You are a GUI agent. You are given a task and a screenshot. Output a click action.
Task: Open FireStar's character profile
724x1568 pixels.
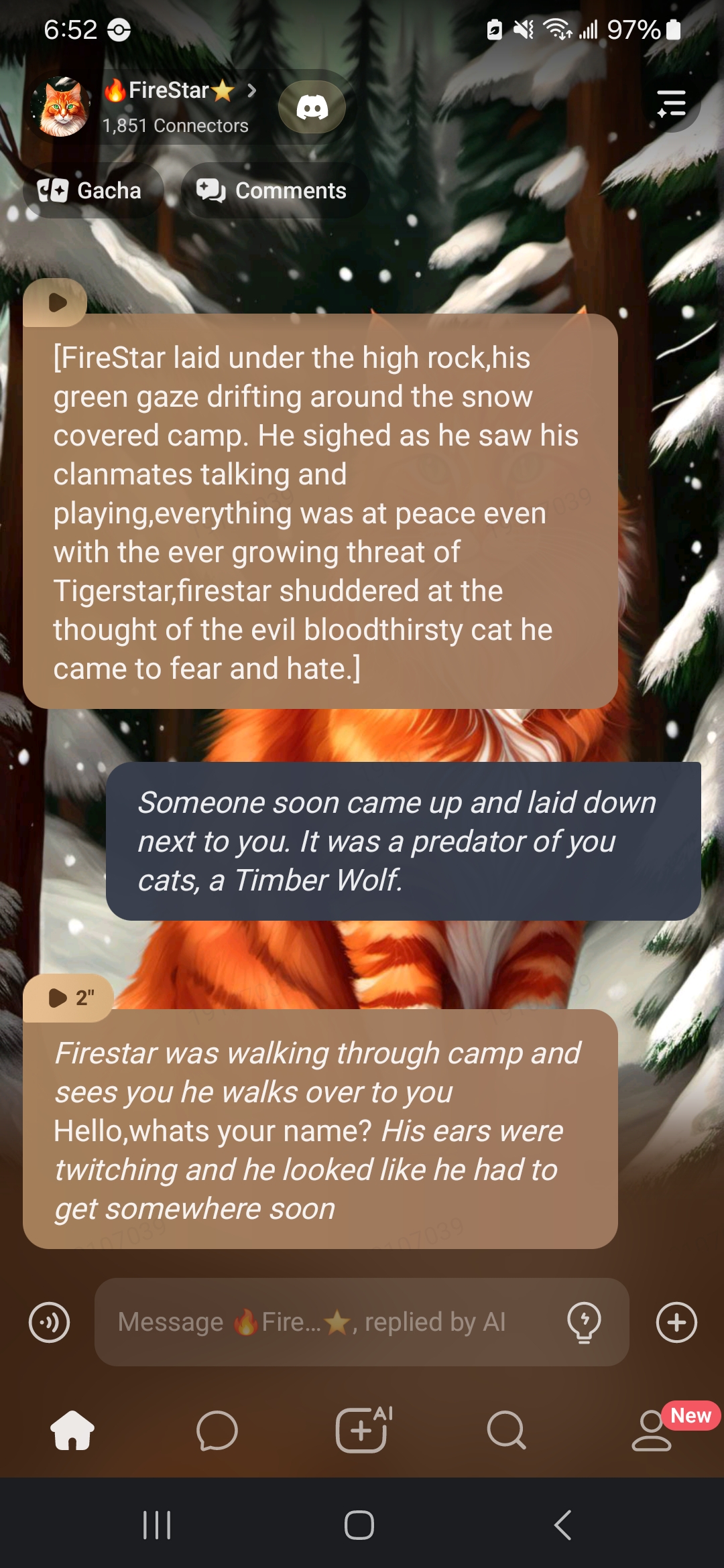tap(168, 91)
